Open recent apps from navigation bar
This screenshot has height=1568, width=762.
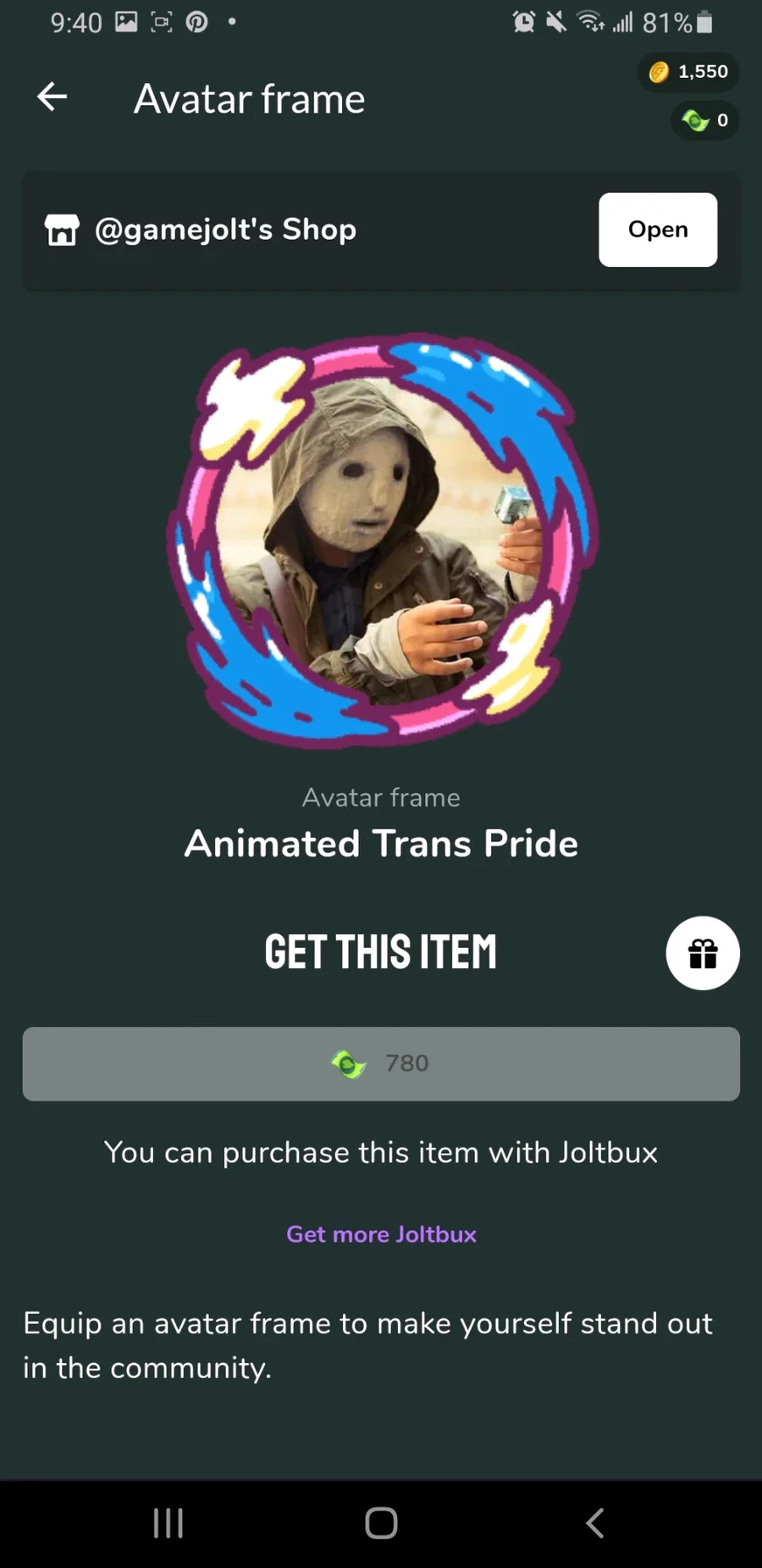coord(168,1522)
